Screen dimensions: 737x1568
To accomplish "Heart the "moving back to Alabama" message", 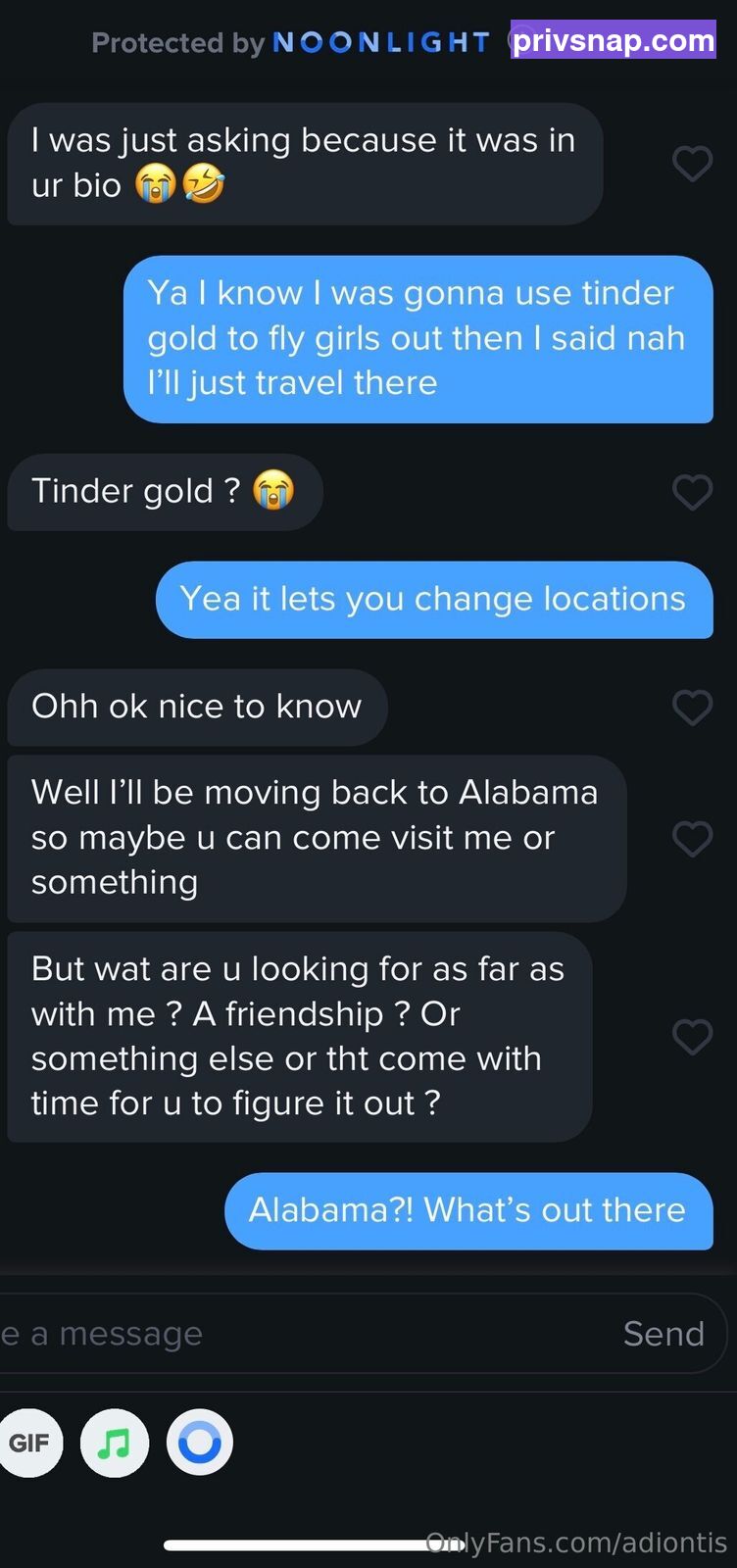I will click(x=692, y=839).
